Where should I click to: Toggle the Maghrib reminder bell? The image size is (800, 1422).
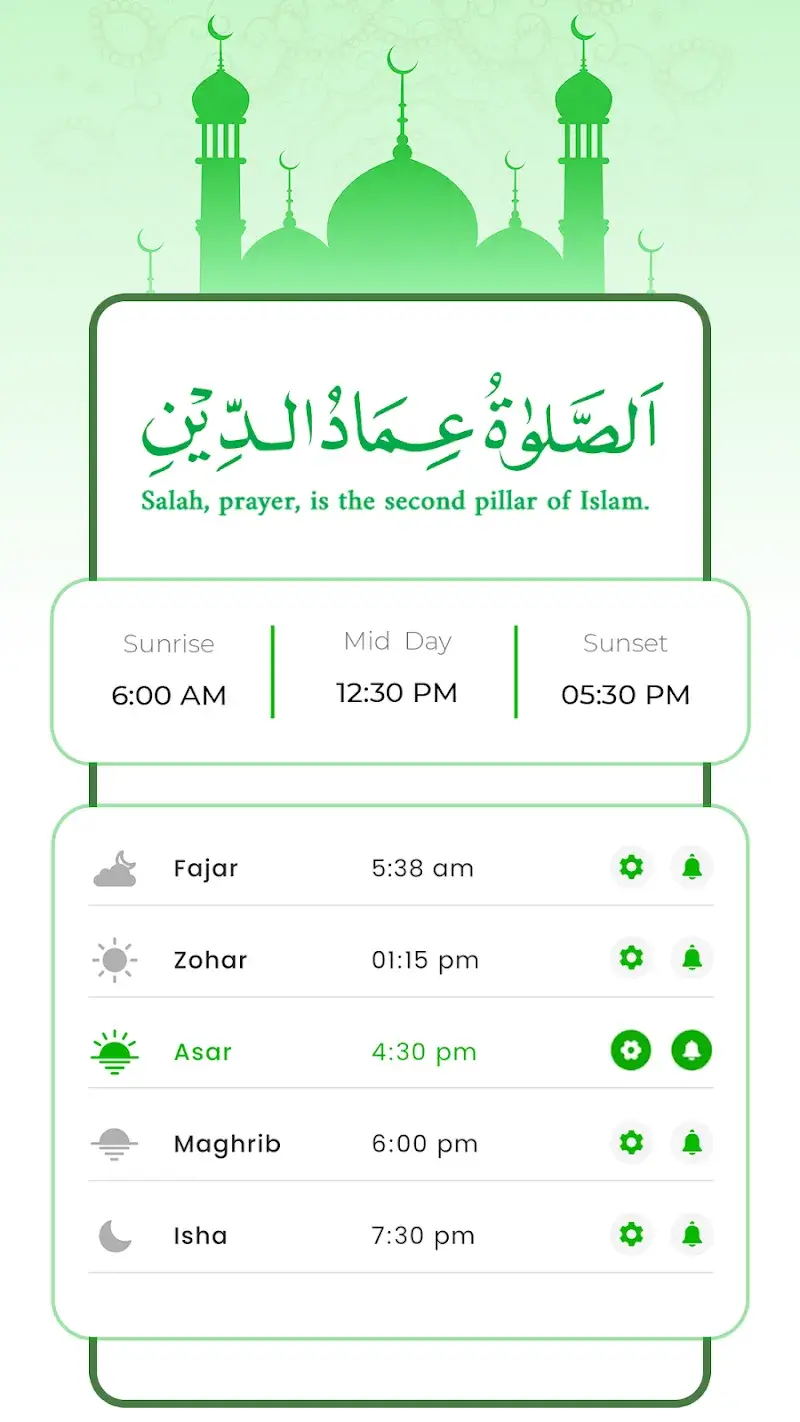(x=691, y=1142)
